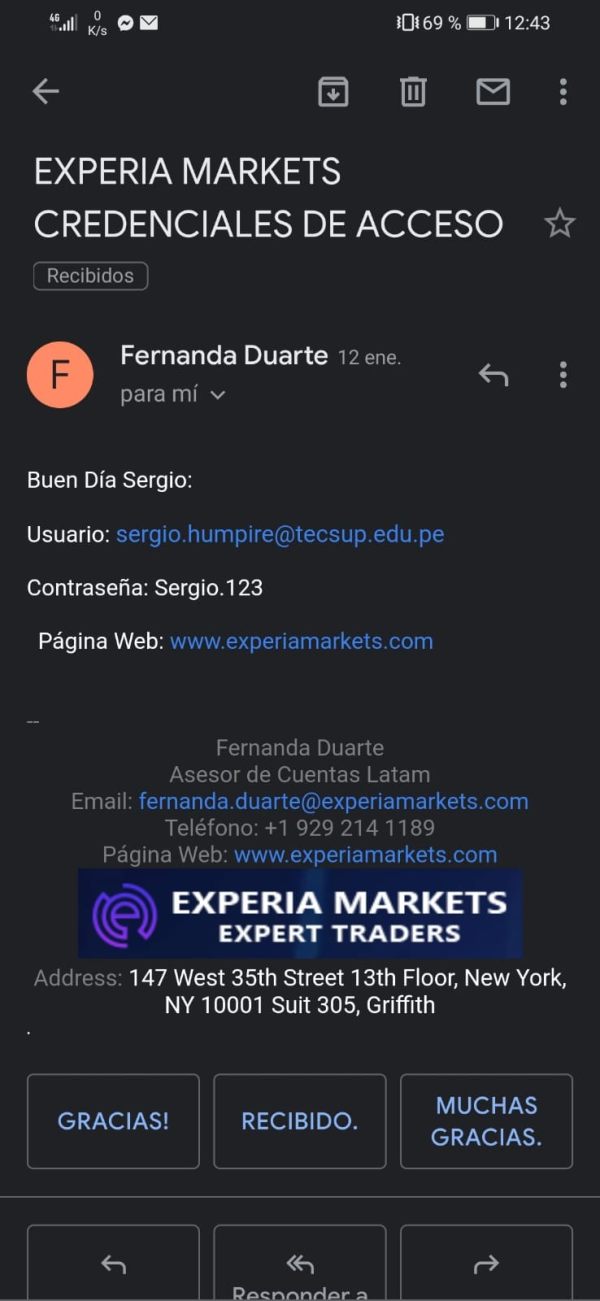
Task: Go back to the inbox
Action: [46, 92]
